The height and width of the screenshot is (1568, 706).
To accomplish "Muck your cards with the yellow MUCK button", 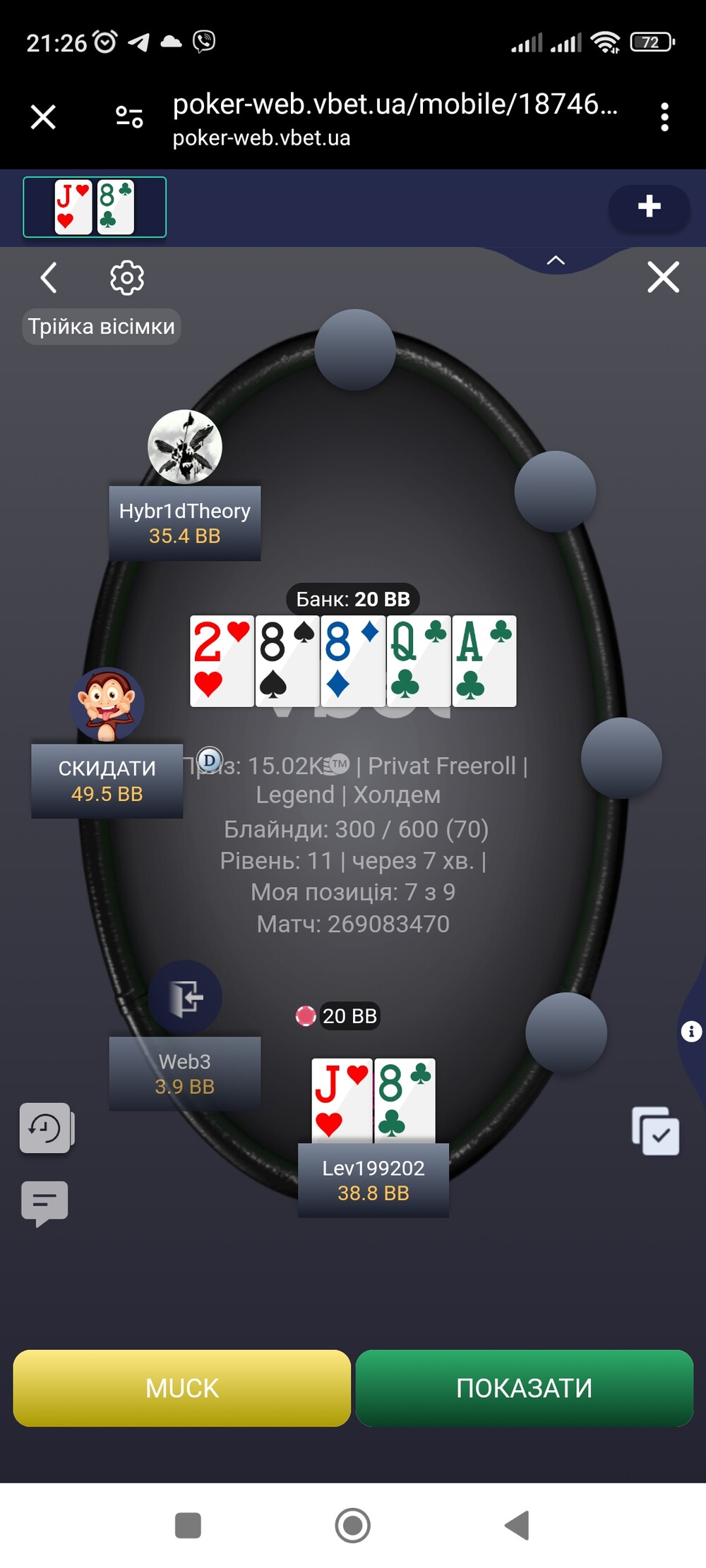I will [181, 1387].
